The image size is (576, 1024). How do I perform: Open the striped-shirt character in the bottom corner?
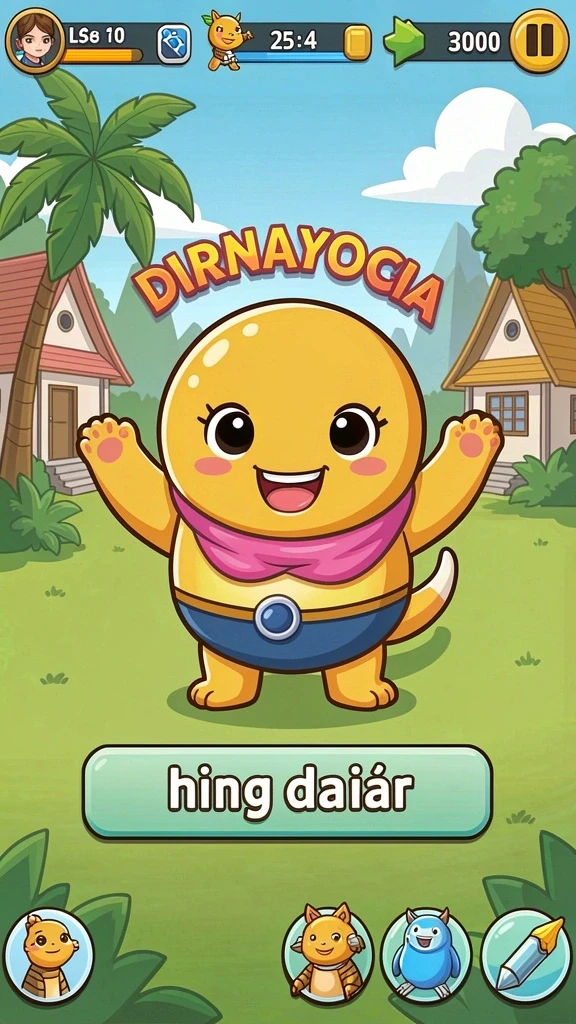49,955
